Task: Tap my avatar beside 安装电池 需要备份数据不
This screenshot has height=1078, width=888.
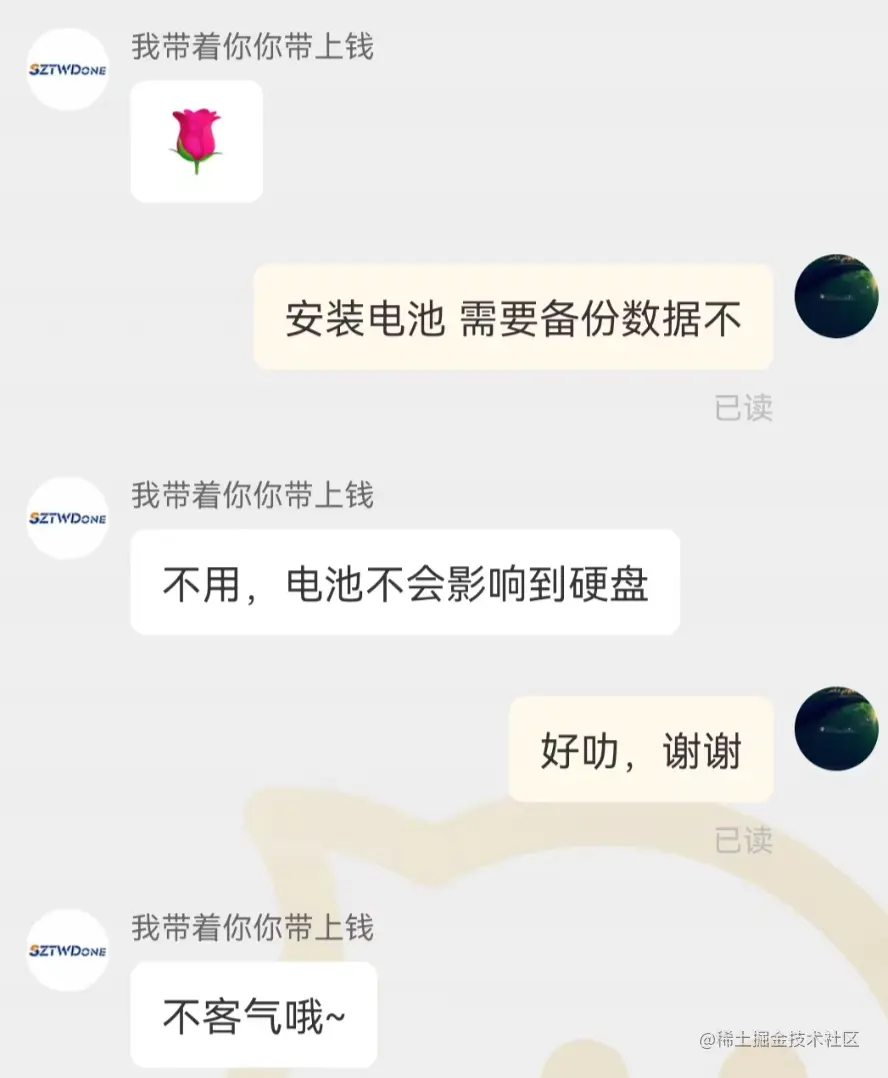Action: 835,296
